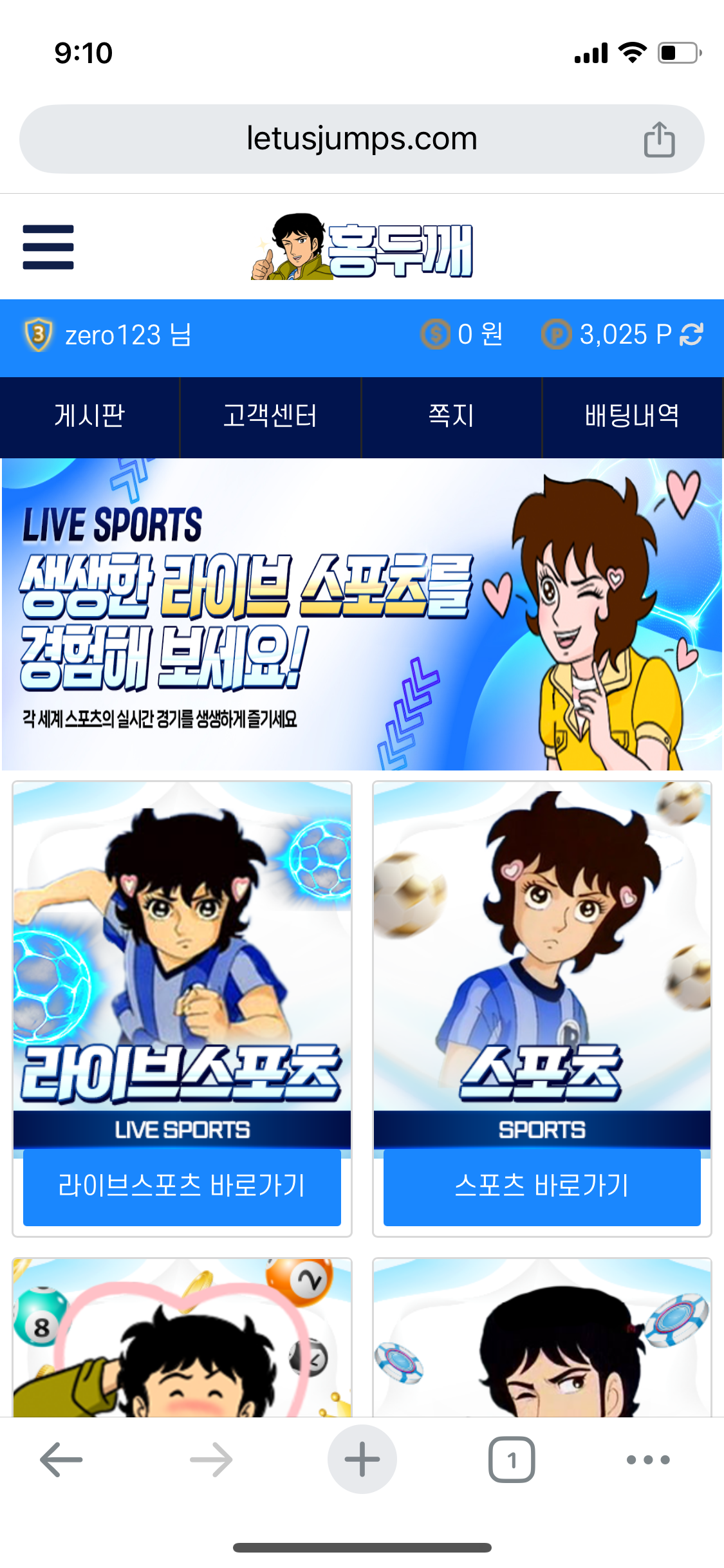Screen dimensions: 724x1568
Task: Open the lottery ball game card
Action: click(x=182, y=1339)
